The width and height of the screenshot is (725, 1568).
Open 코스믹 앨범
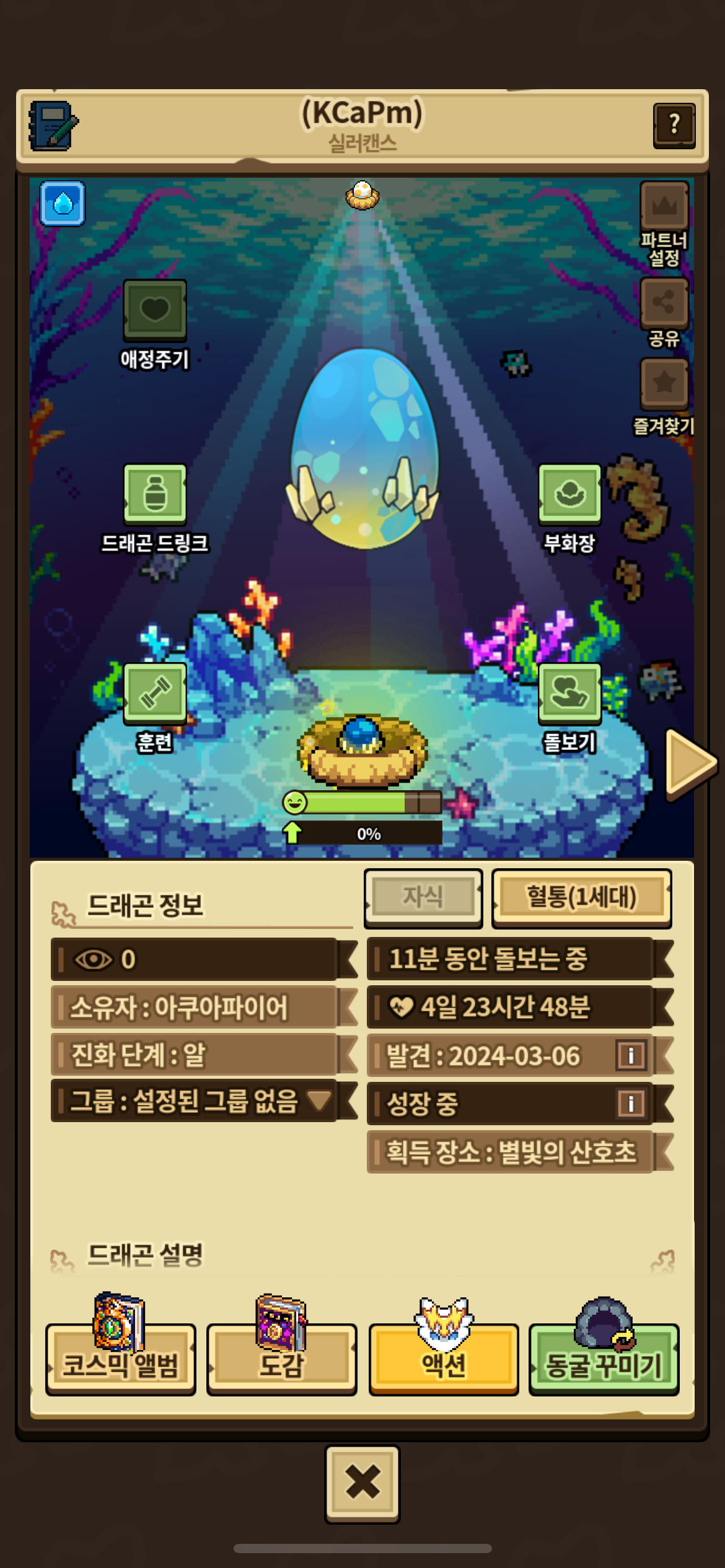(x=121, y=1359)
